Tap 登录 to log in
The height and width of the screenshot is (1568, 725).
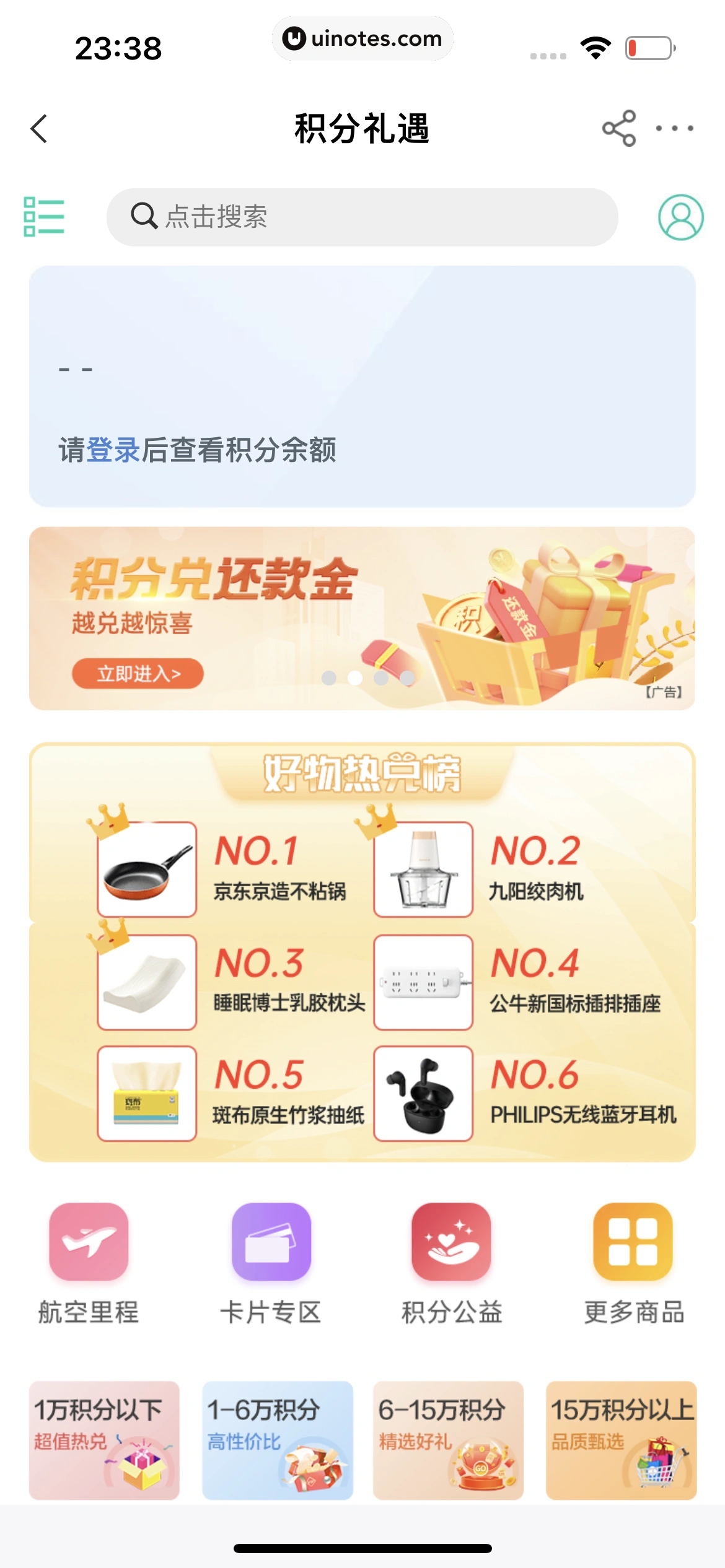[114, 452]
